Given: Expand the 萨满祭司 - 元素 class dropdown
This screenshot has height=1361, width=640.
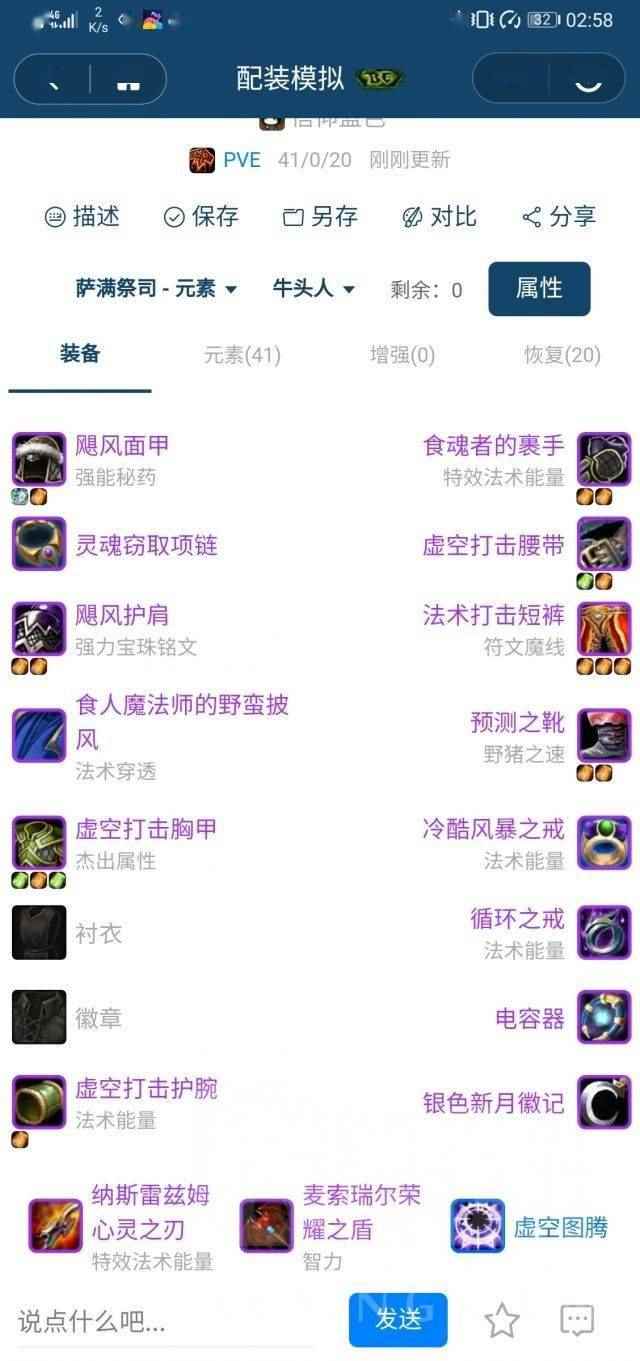Looking at the screenshot, I should tap(156, 289).
